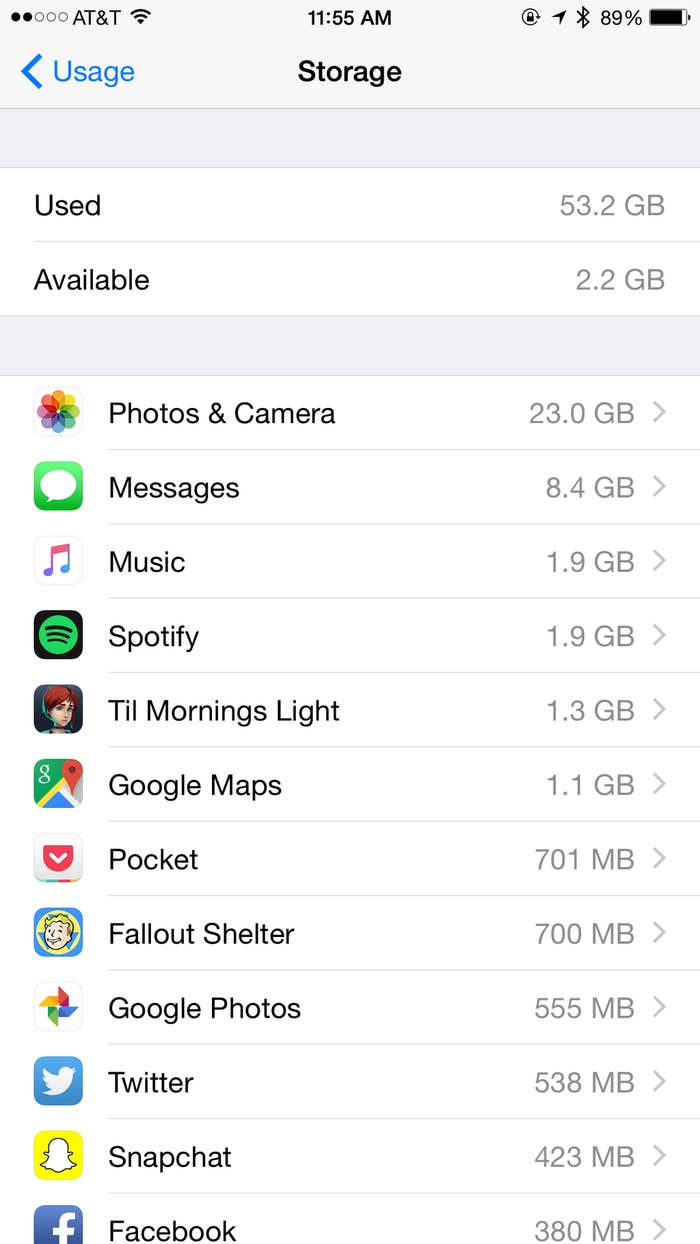Viewport: 700px width, 1244px height.
Task: View Pocket app storage
Action: pyautogui.click(x=350, y=858)
